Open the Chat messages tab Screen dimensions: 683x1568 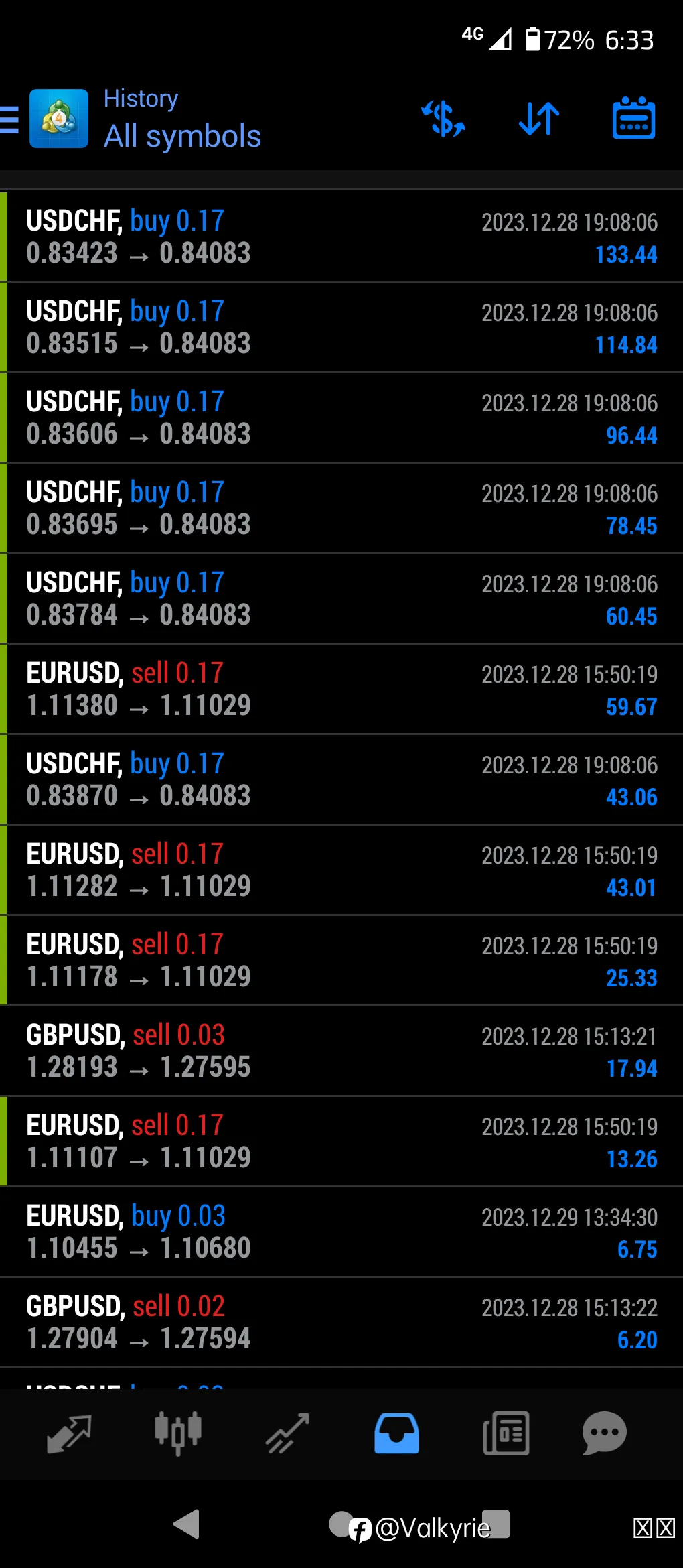tap(604, 1433)
